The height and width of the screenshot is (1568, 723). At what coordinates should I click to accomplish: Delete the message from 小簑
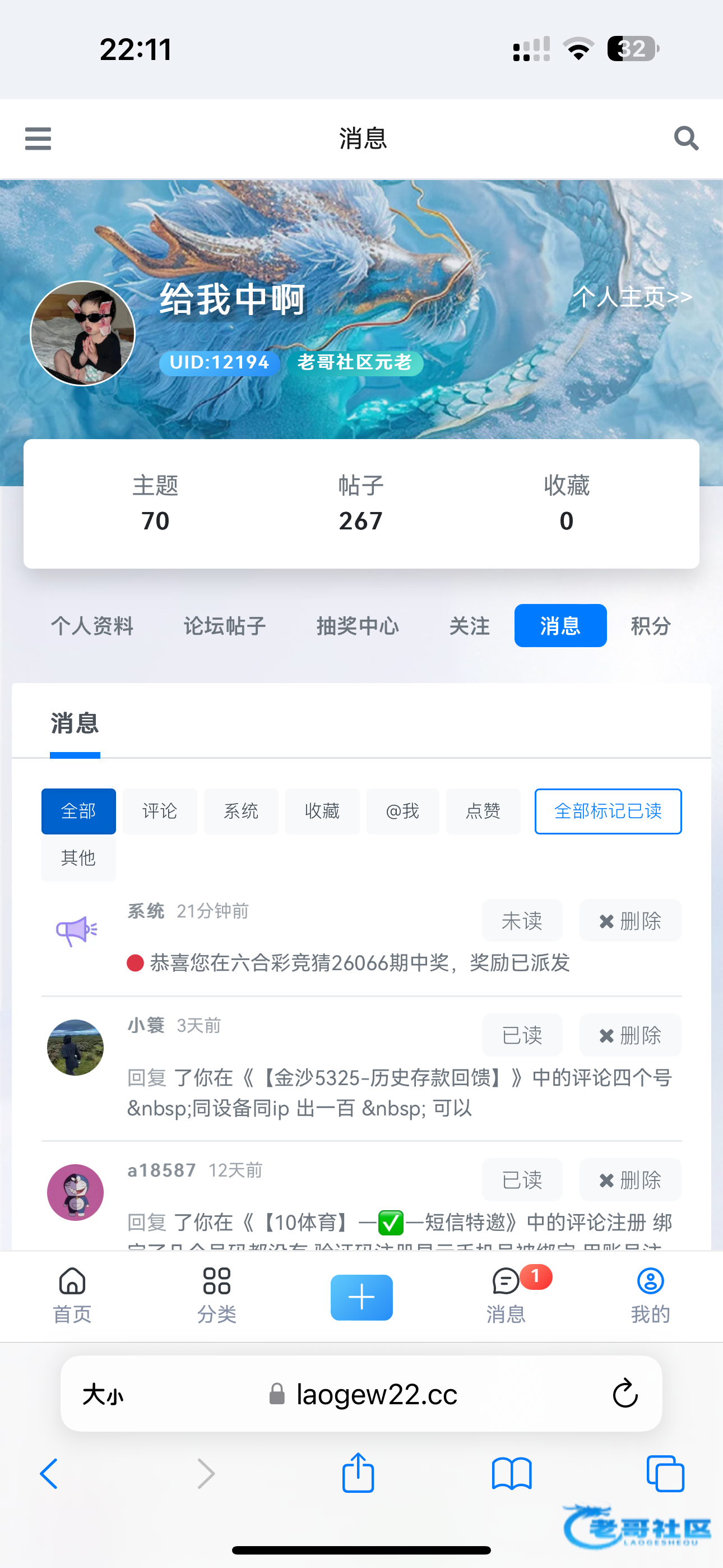[630, 1035]
